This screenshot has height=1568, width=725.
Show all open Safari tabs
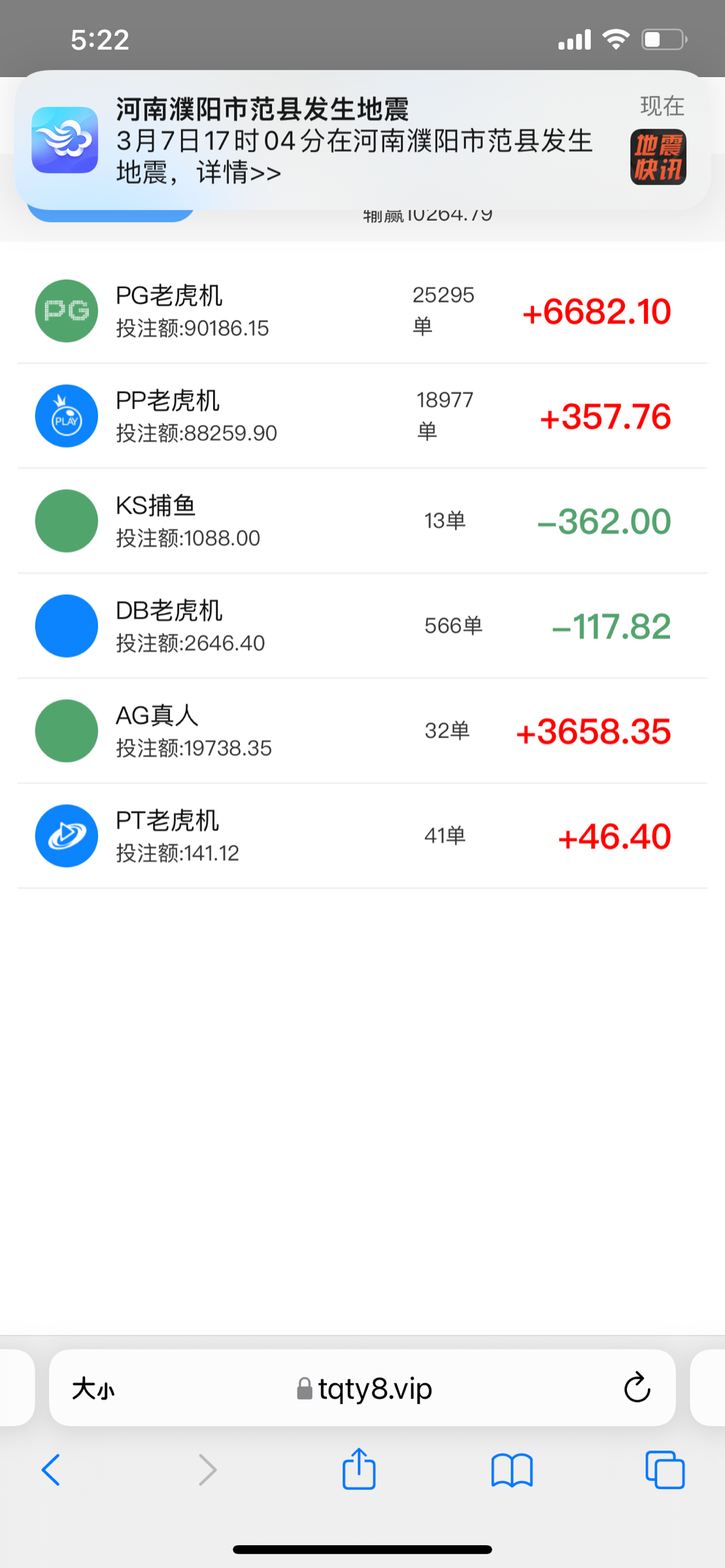tap(665, 1470)
